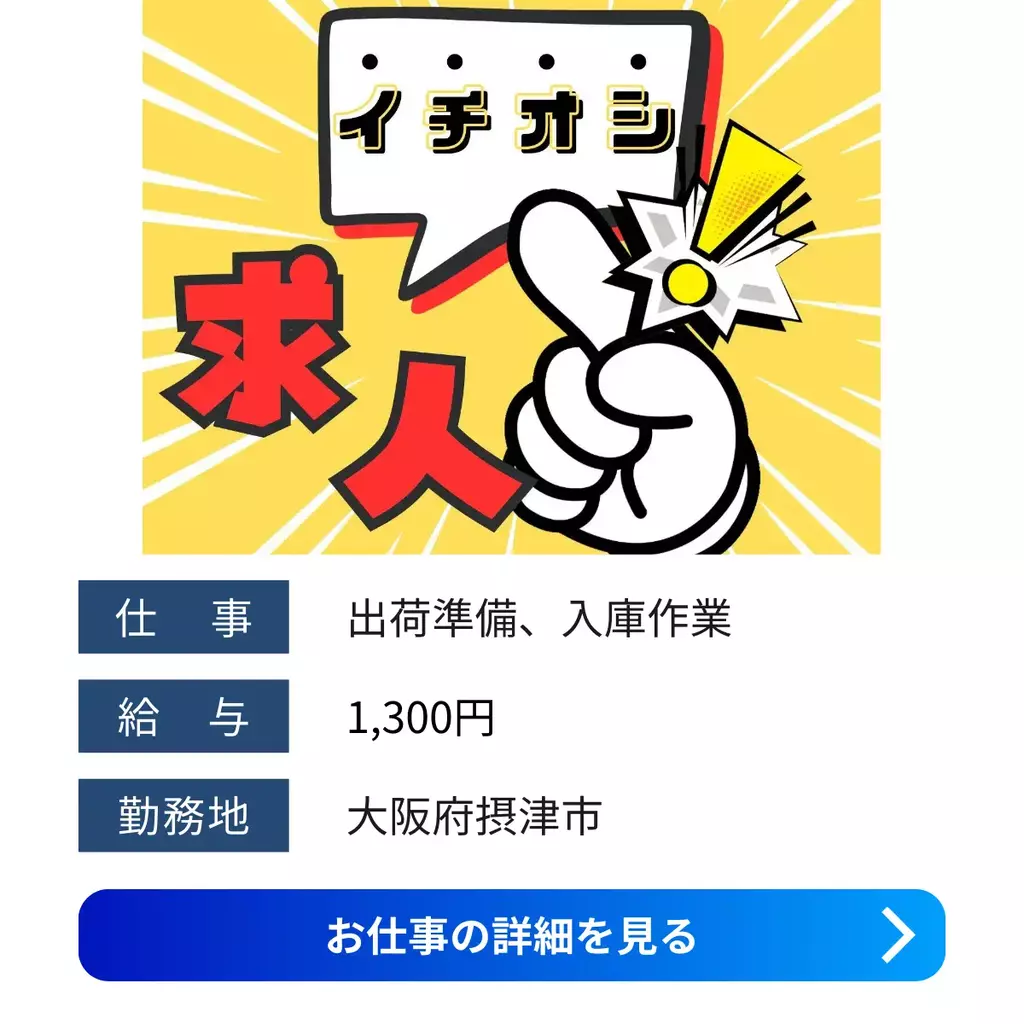This screenshot has height=1024, width=1024.
Task: Tap the お仕事の詳細を見る button
Action: 511,935
